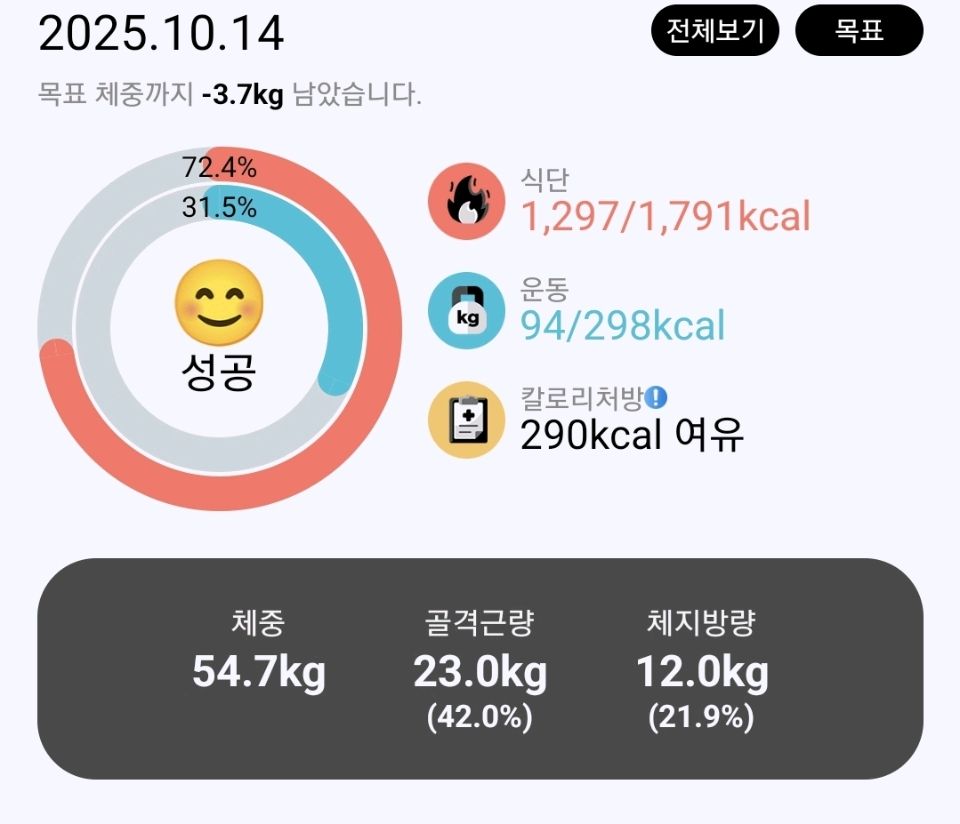Open the 식단 diet calorie entry
Image resolution: width=960 pixels, height=824 pixels.
[x=665, y=214]
